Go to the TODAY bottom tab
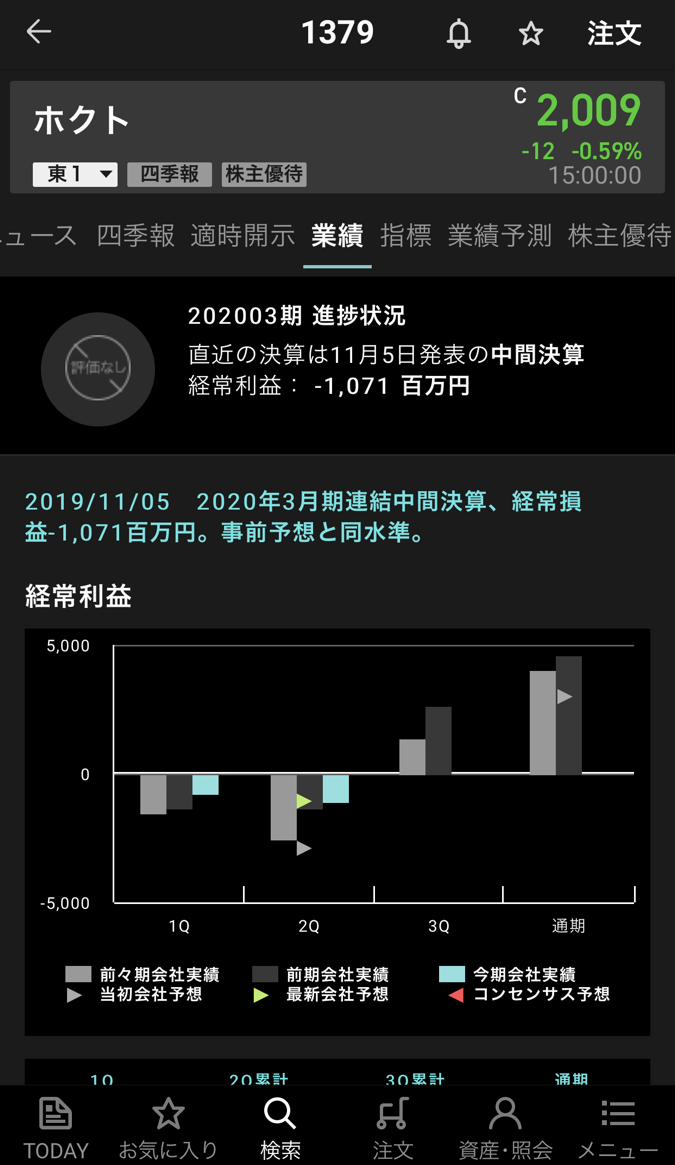Screen dimensions: 675x1165 click(56, 1127)
